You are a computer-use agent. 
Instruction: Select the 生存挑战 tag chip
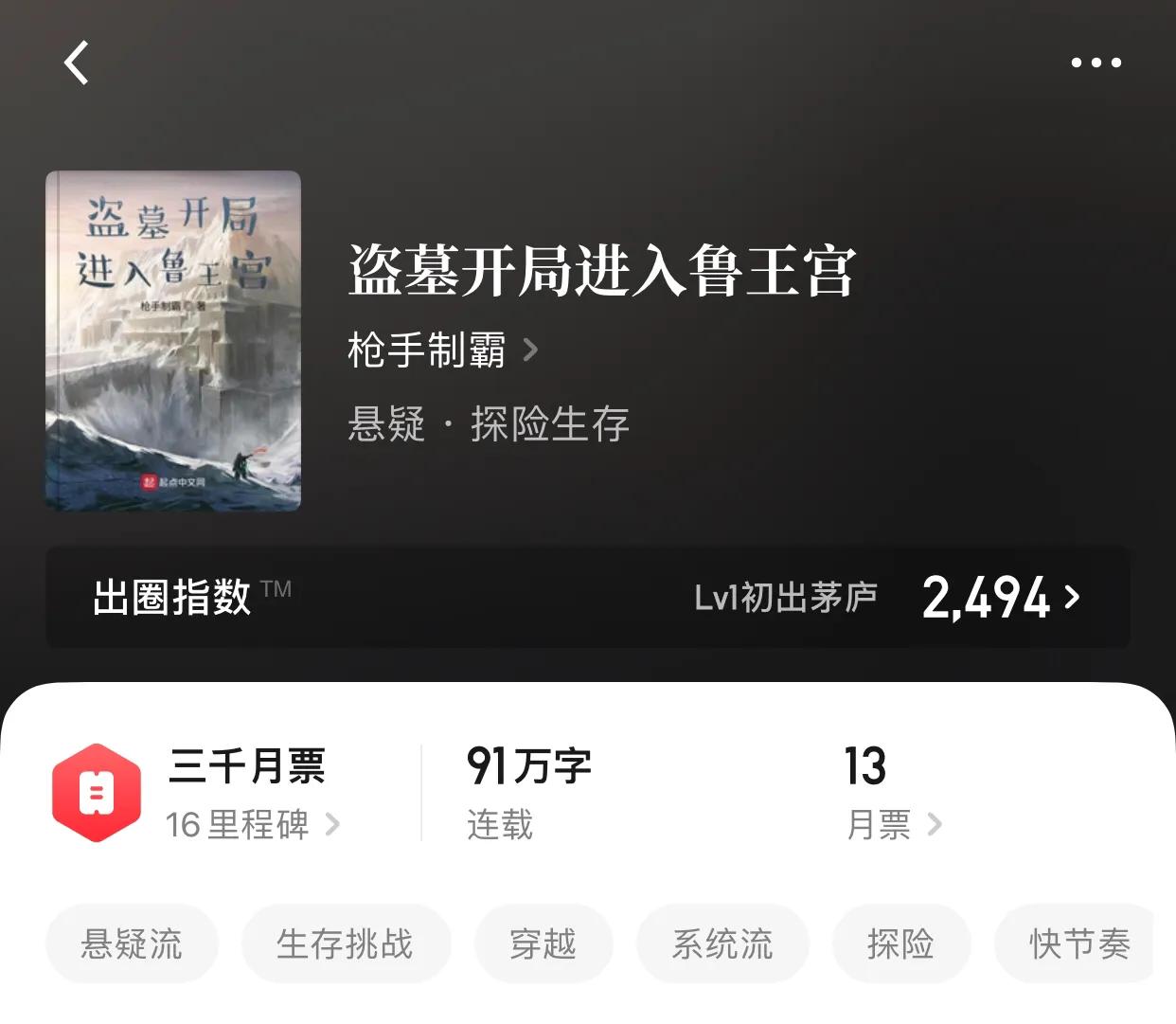pyautogui.click(x=346, y=943)
